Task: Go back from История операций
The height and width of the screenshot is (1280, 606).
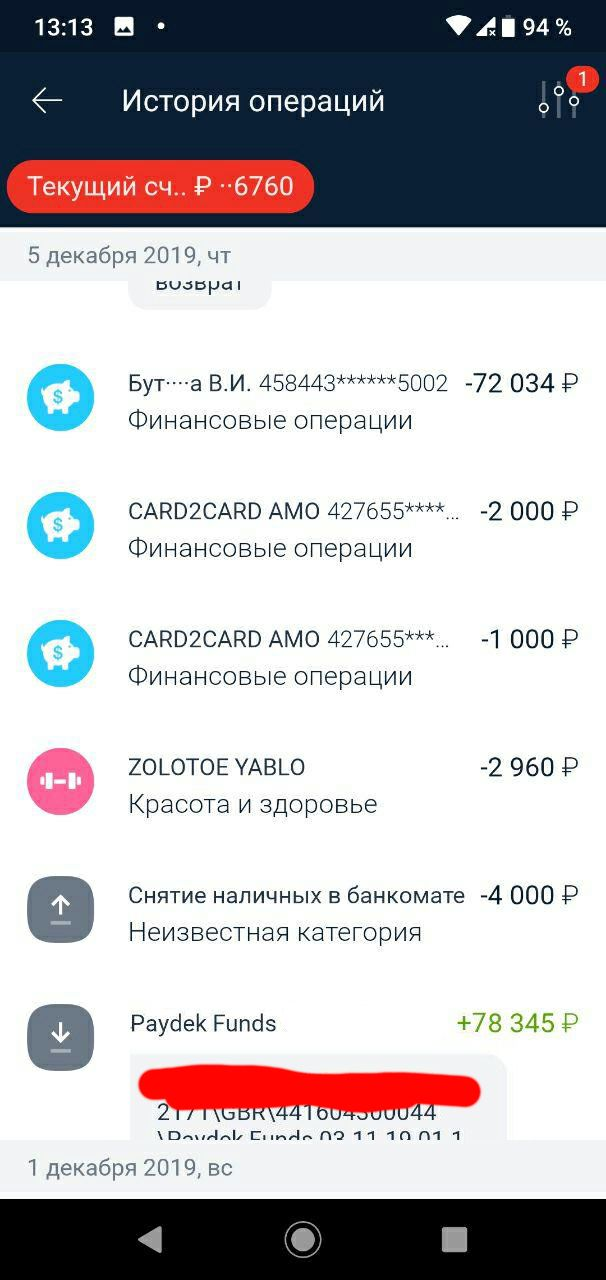Action: (x=47, y=100)
